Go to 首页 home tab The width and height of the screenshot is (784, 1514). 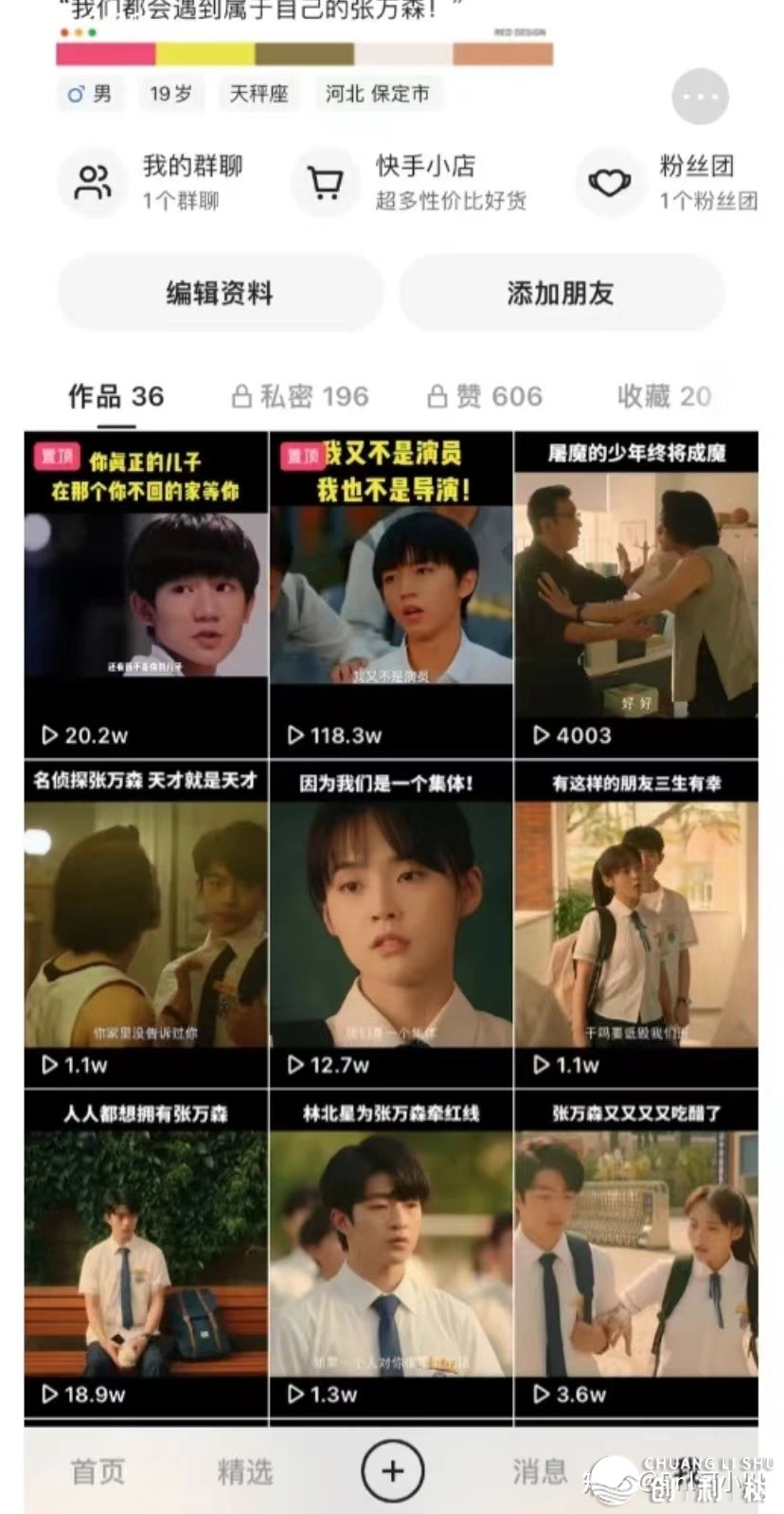pos(98,1471)
